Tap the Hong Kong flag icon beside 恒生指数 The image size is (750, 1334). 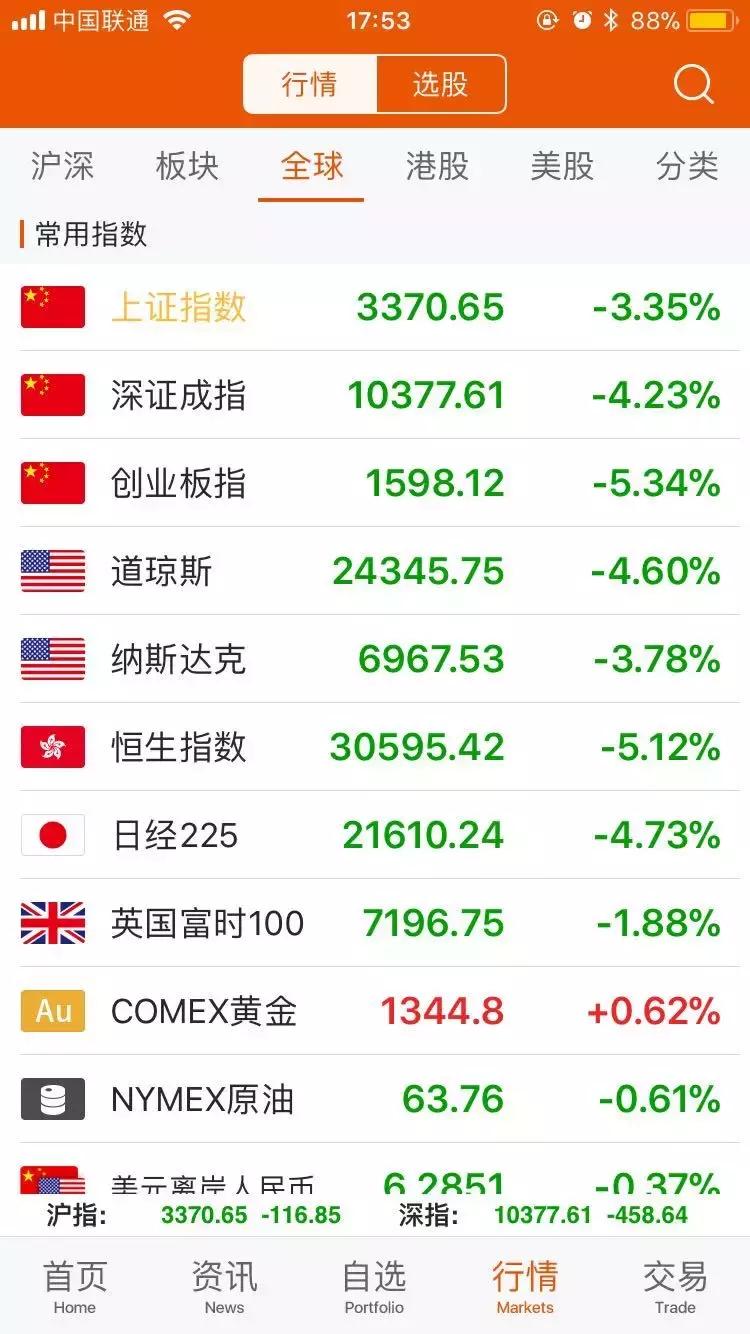(x=52, y=747)
